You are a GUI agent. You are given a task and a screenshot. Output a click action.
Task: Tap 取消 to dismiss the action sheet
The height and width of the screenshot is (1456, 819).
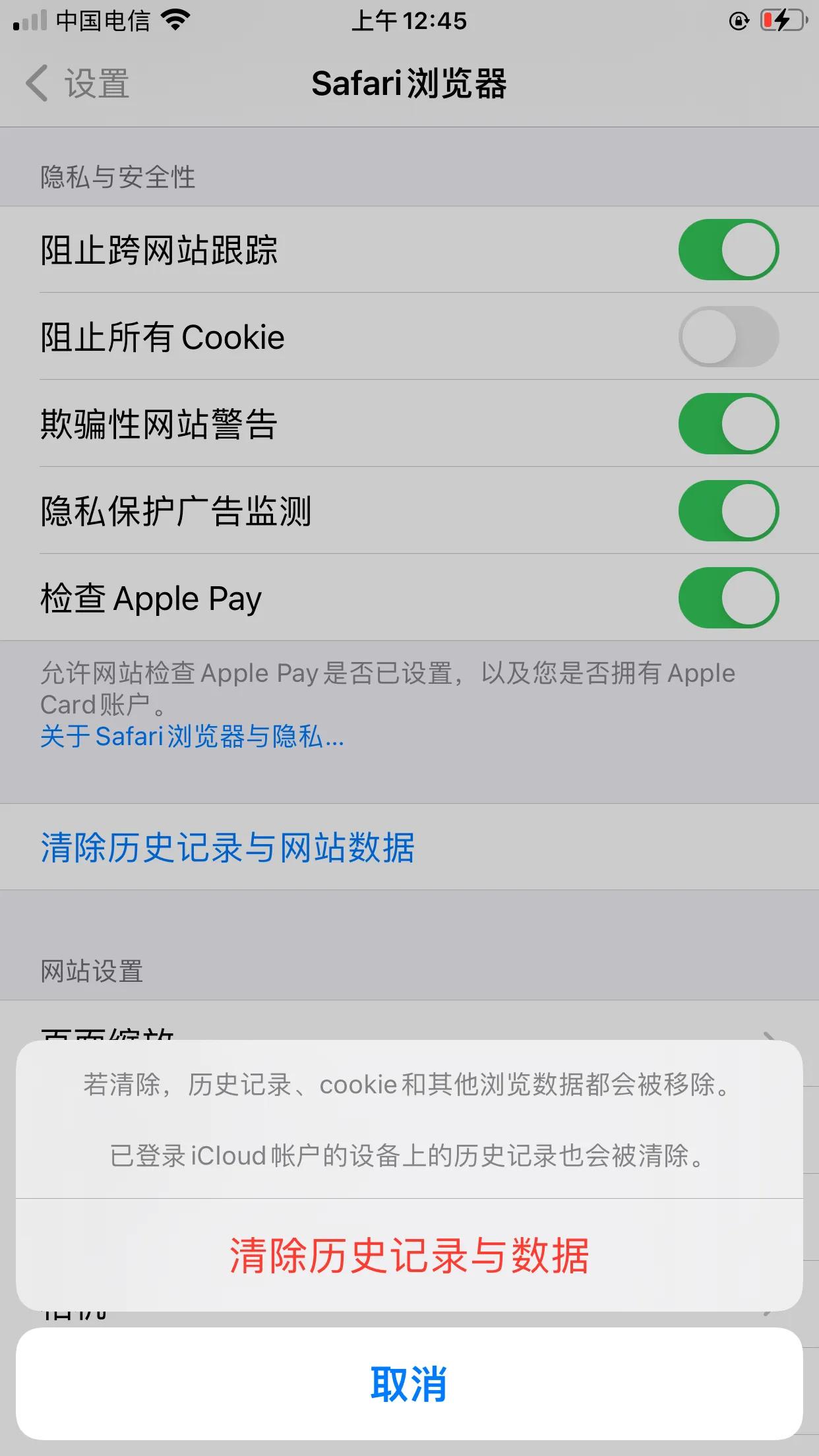pyautogui.click(x=409, y=1385)
